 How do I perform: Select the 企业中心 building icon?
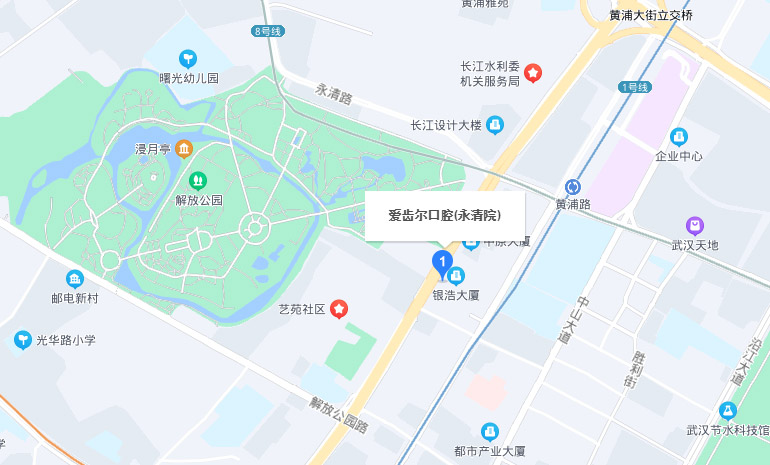click(x=679, y=136)
